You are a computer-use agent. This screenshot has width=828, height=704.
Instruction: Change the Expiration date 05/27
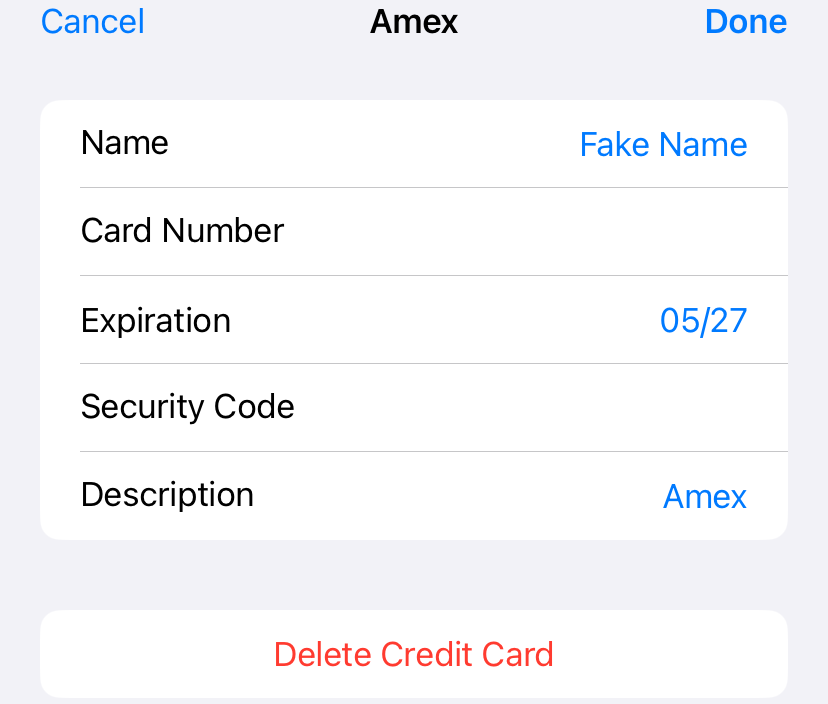click(x=702, y=321)
